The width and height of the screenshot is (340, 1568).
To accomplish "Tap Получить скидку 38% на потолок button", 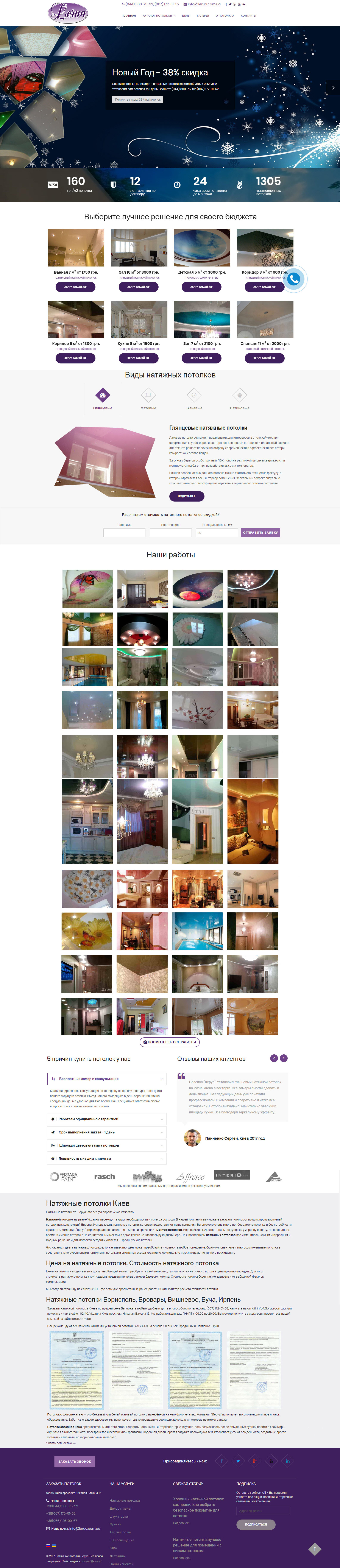I will pyautogui.click(x=137, y=100).
